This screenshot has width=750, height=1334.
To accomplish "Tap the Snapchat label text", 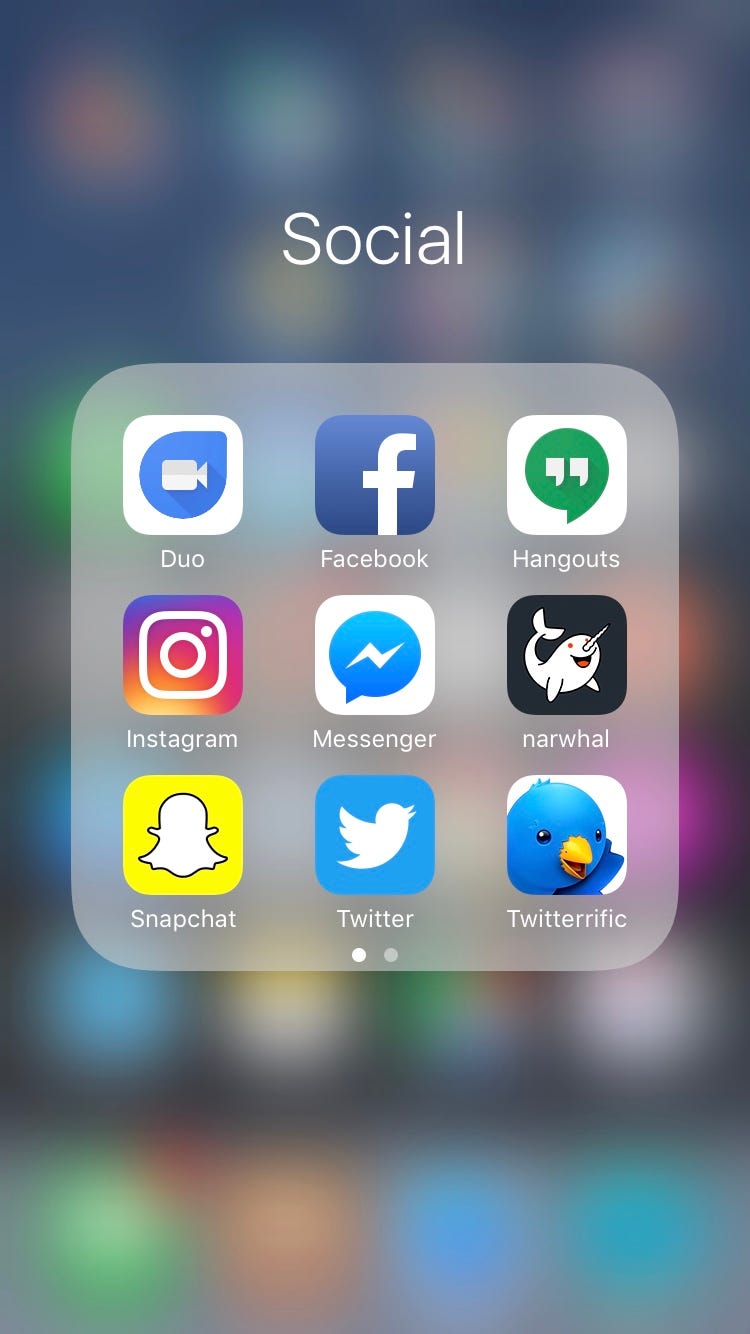I will tap(183, 919).
